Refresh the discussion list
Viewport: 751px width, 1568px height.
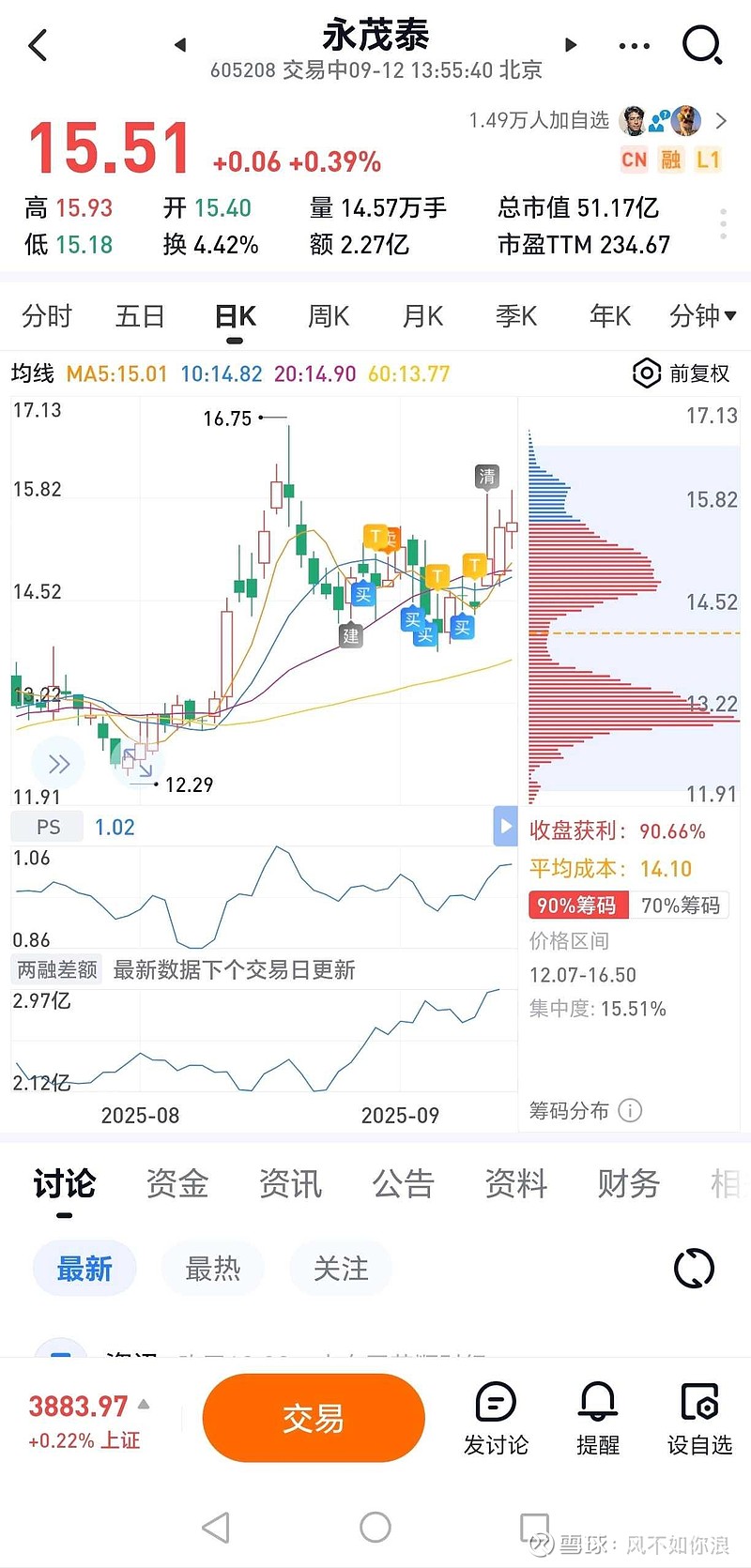click(694, 1269)
